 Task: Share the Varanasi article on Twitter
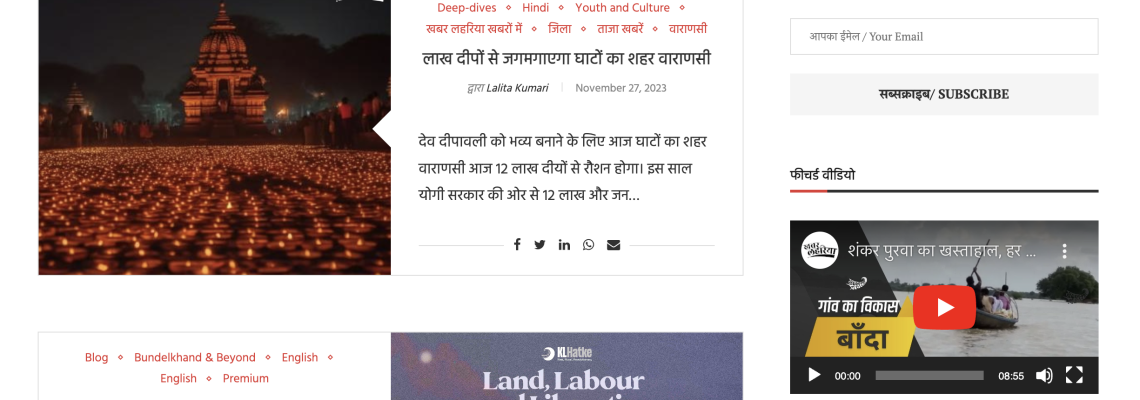539,245
